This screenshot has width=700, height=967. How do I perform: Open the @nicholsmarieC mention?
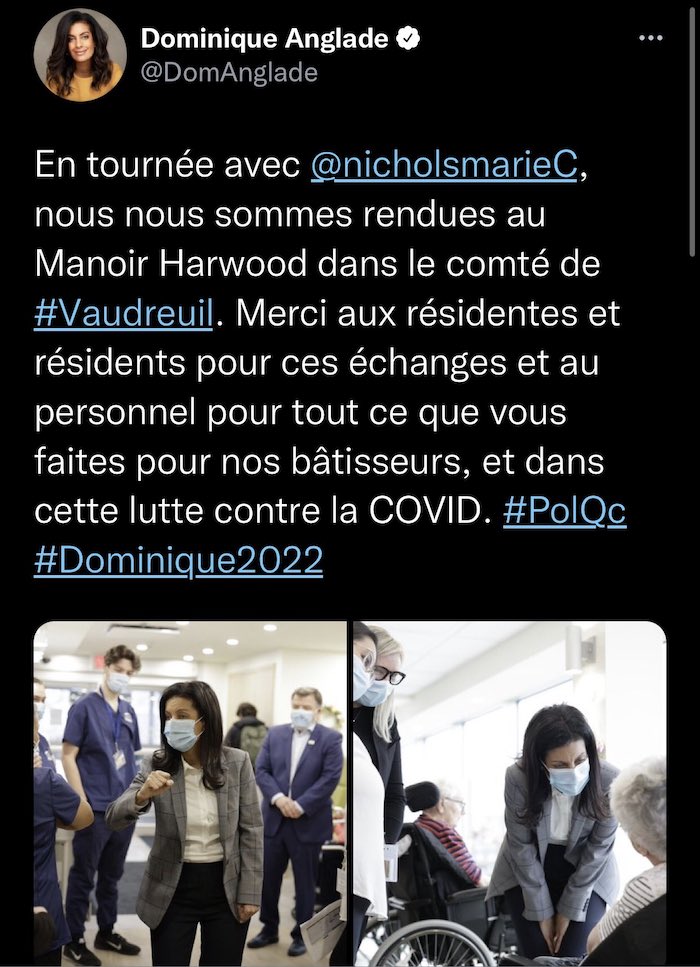pyautogui.click(x=444, y=166)
